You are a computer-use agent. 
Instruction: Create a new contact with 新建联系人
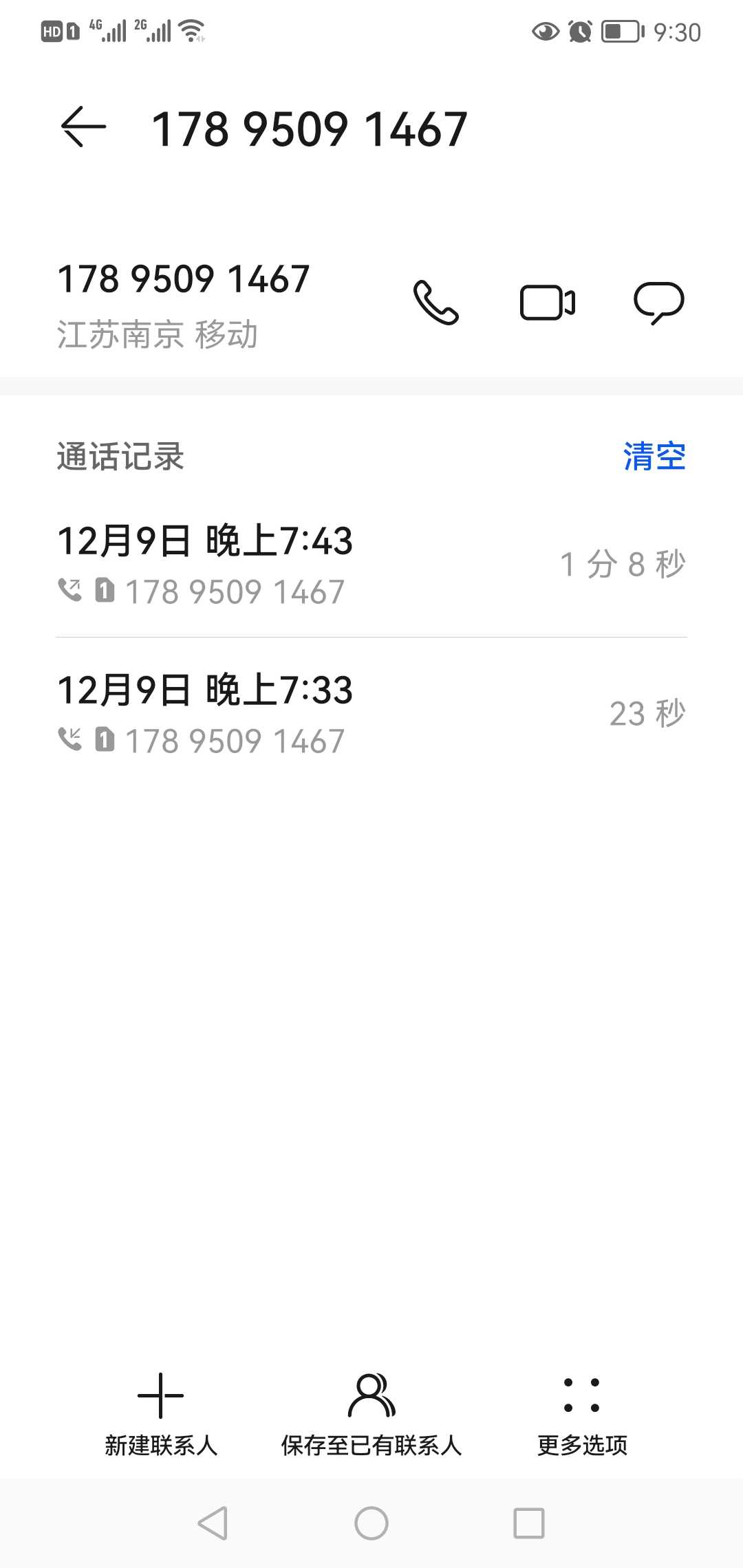pyautogui.click(x=161, y=1415)
